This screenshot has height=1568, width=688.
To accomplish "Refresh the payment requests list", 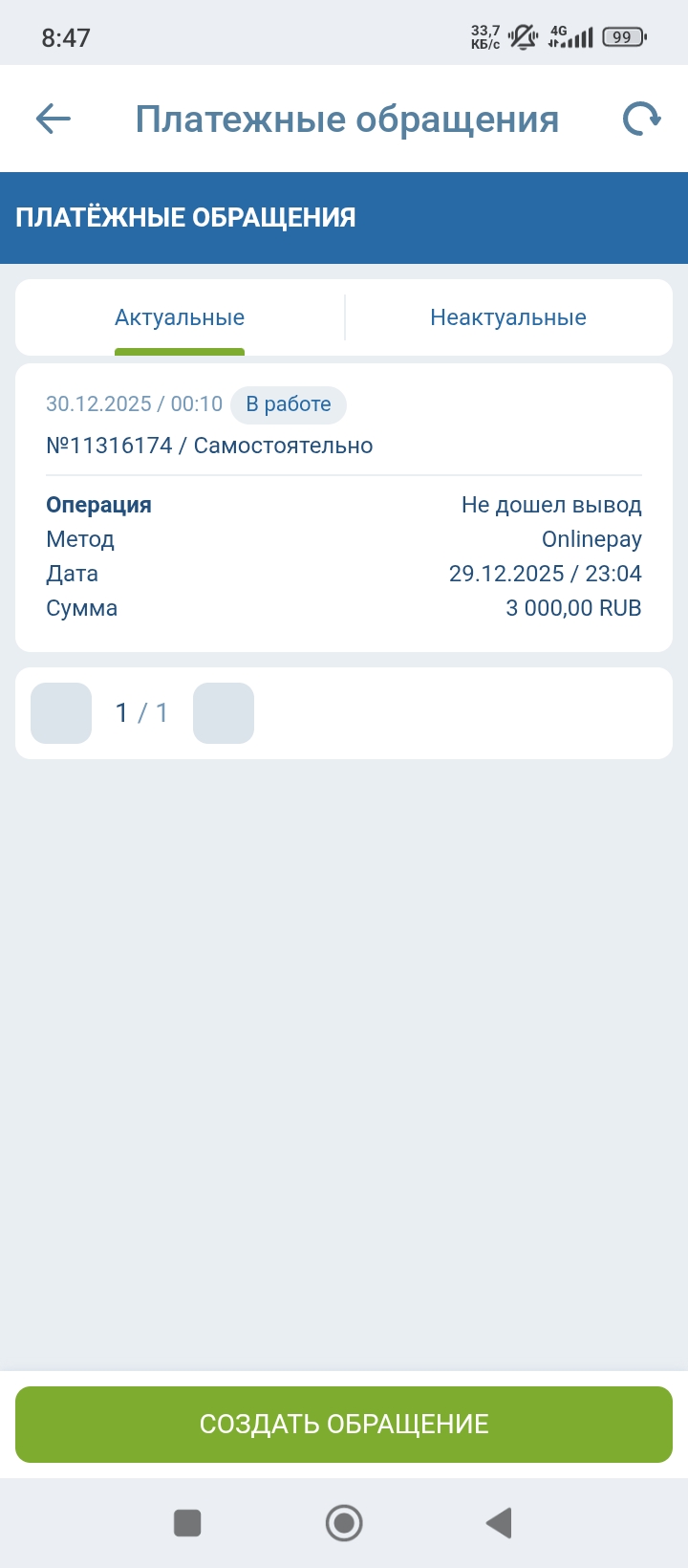I will [641, 120].
